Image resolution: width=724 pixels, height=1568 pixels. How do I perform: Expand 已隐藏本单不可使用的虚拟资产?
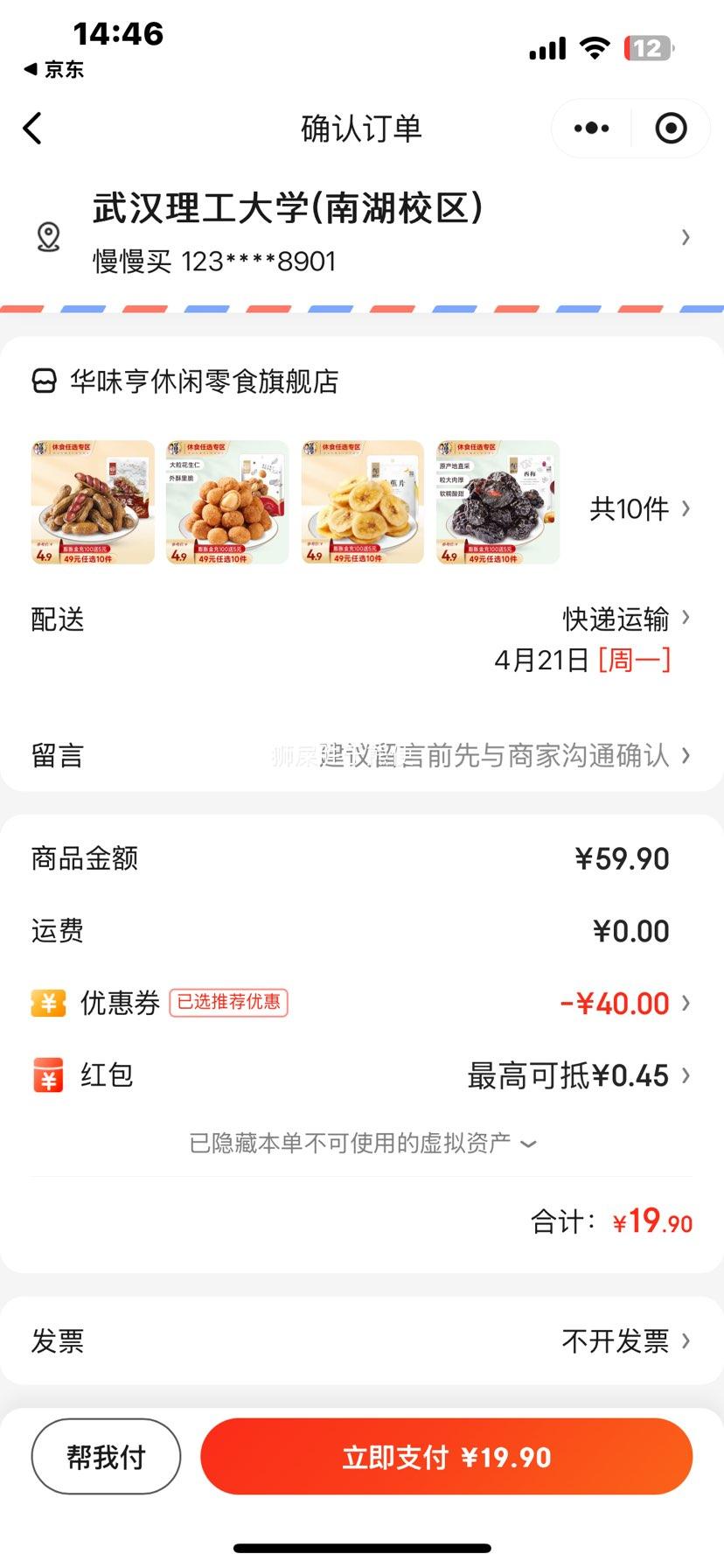tap(362, 1143)
